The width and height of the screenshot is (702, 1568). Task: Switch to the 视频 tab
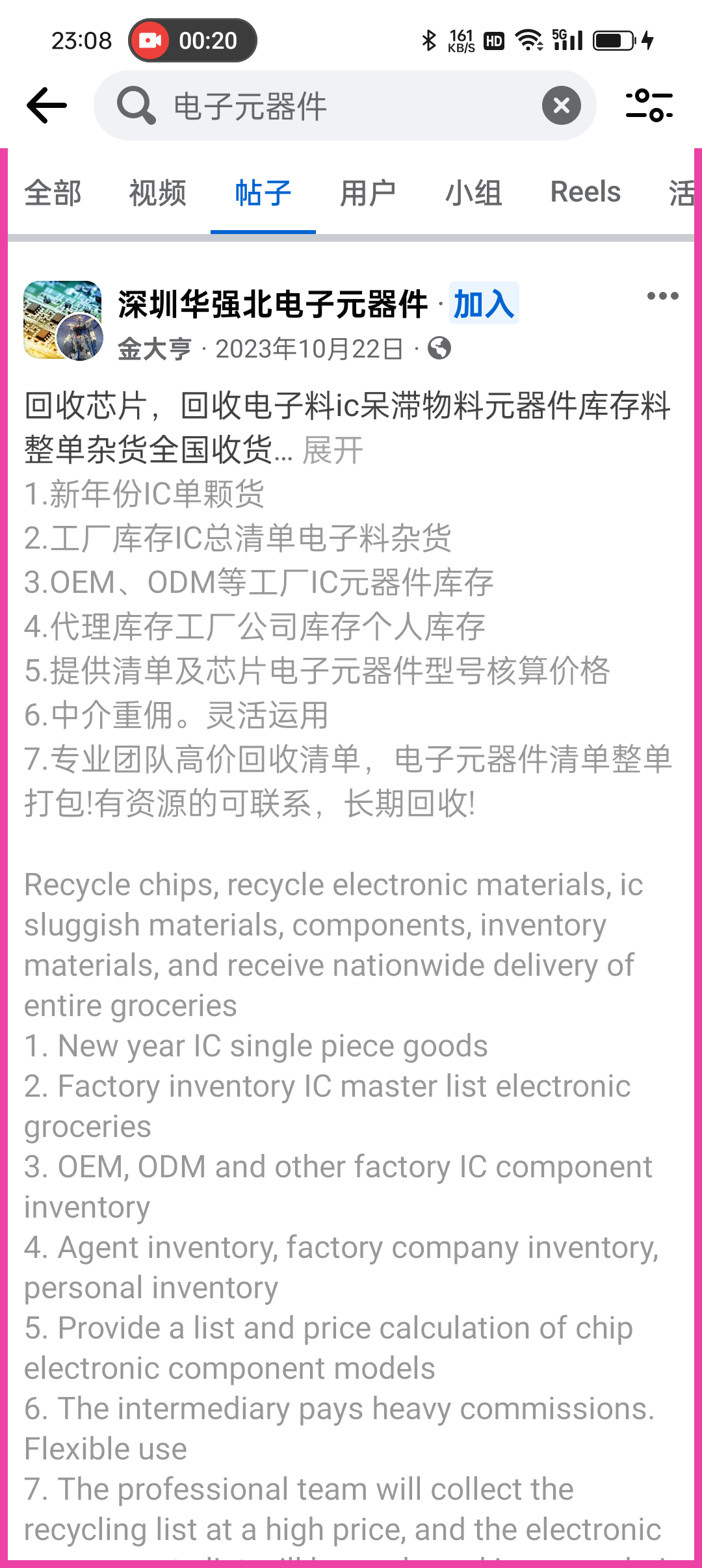pyautogui.click(x=158, y=193)
